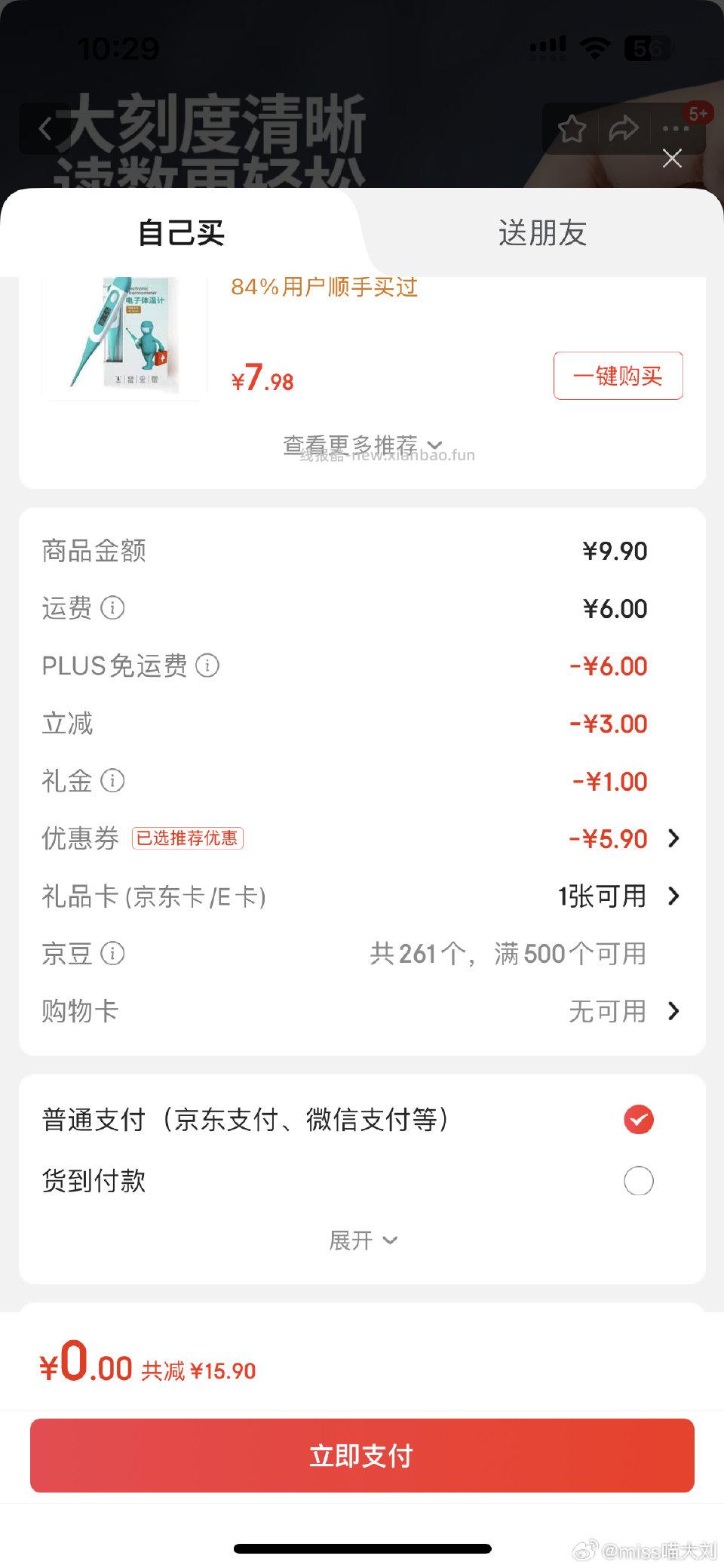Image resolution: width=724 pixels, height=1568 pixels.
Task: Tap 一键购买 for the thermometer
Action: 617,376
